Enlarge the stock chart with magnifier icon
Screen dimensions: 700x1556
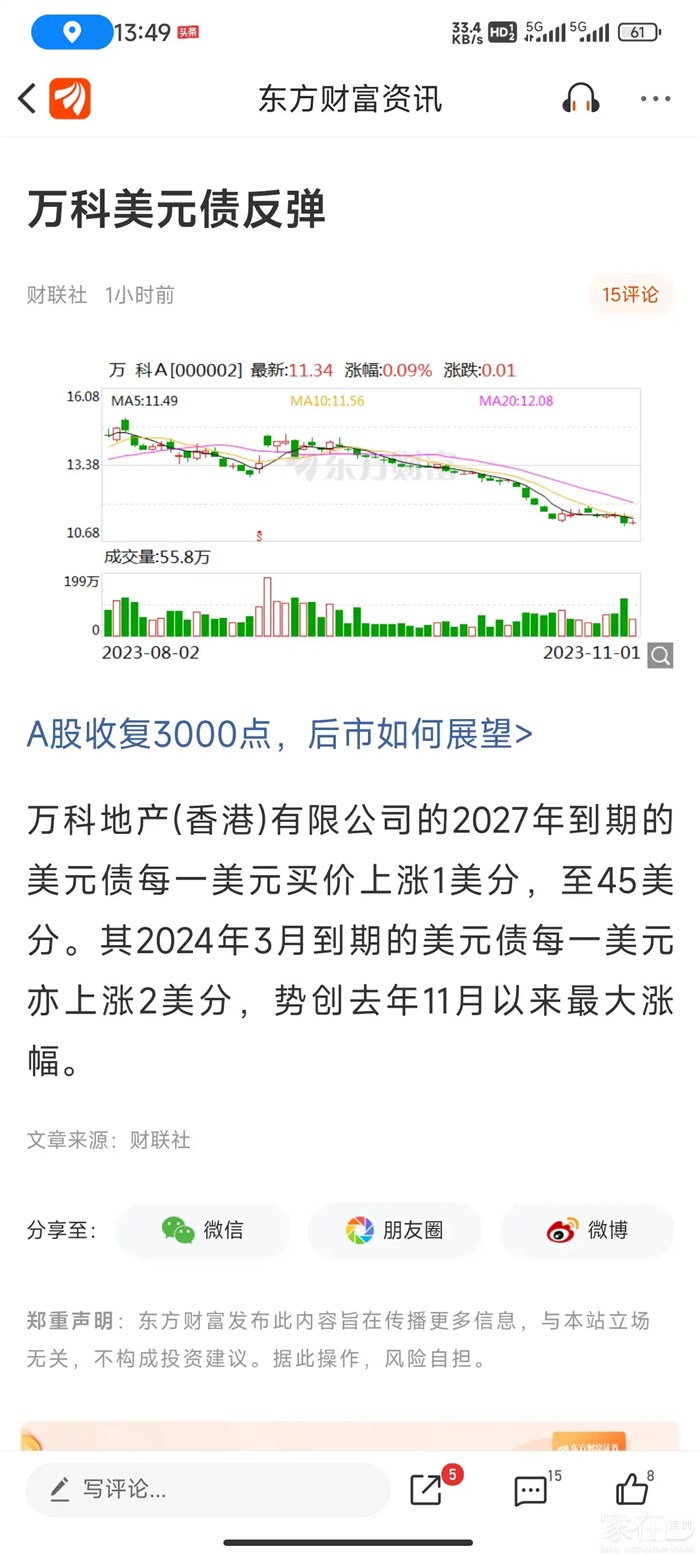click(660, 655)
